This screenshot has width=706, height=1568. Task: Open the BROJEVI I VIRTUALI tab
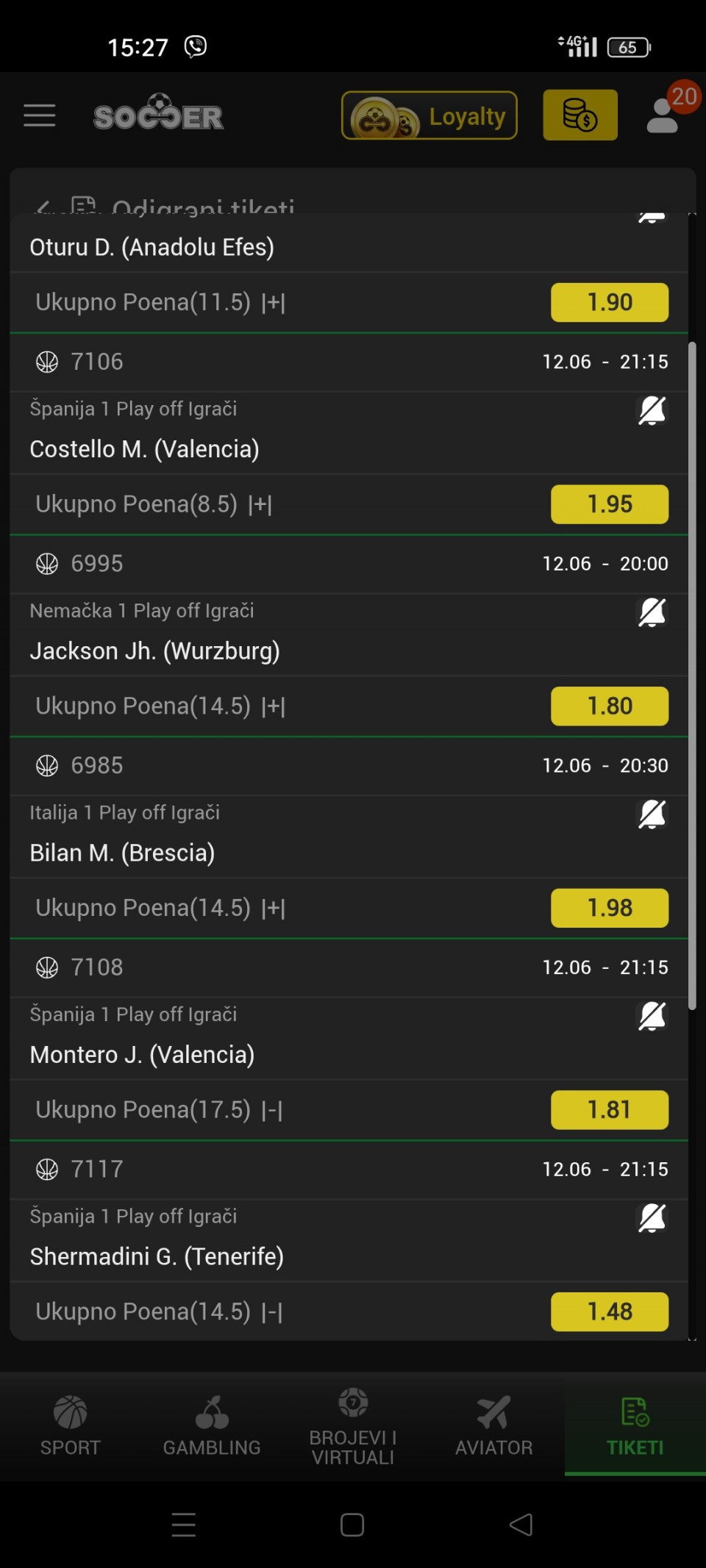click(353, 1426)
